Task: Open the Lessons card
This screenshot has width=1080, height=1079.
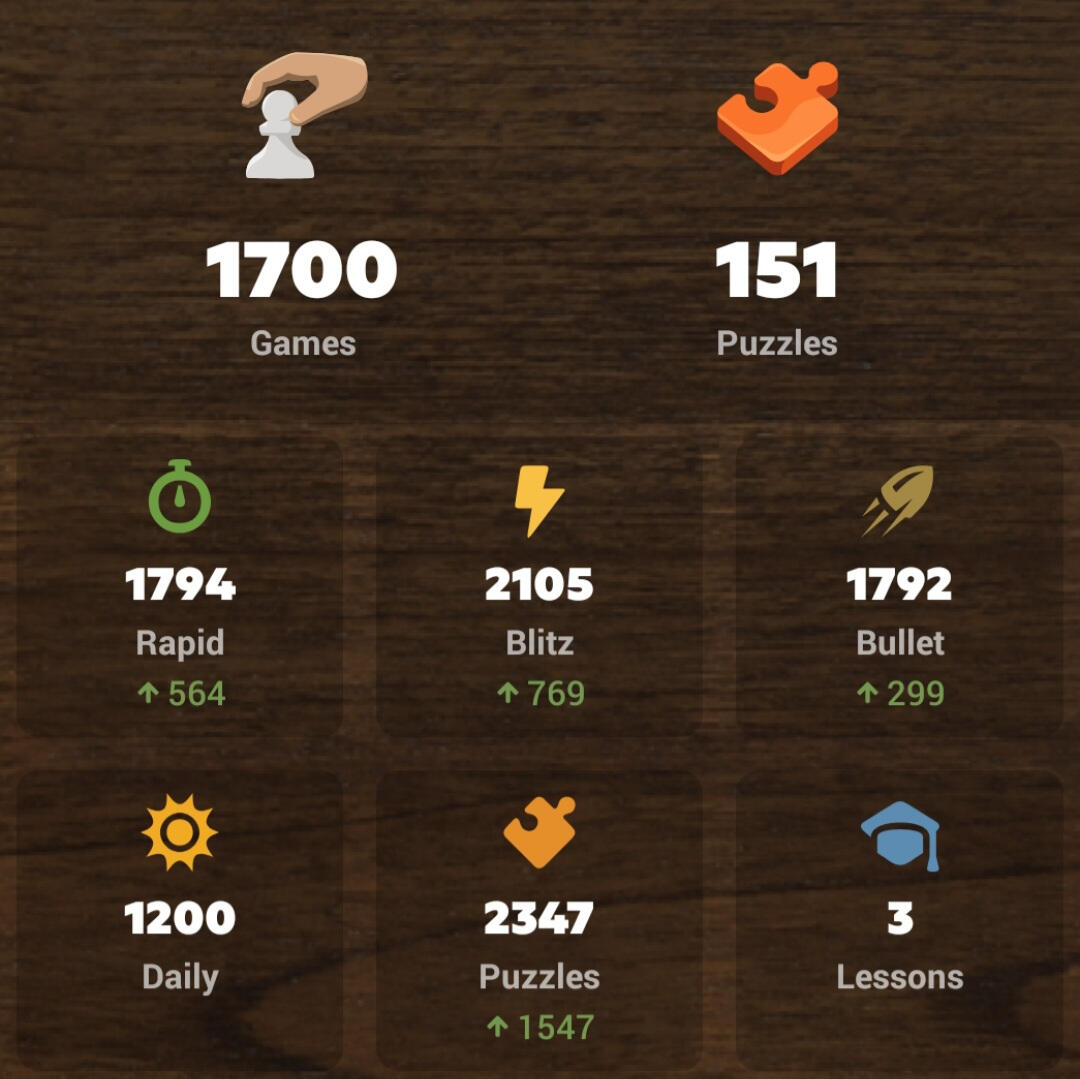Action: click(x=899, y=918)
